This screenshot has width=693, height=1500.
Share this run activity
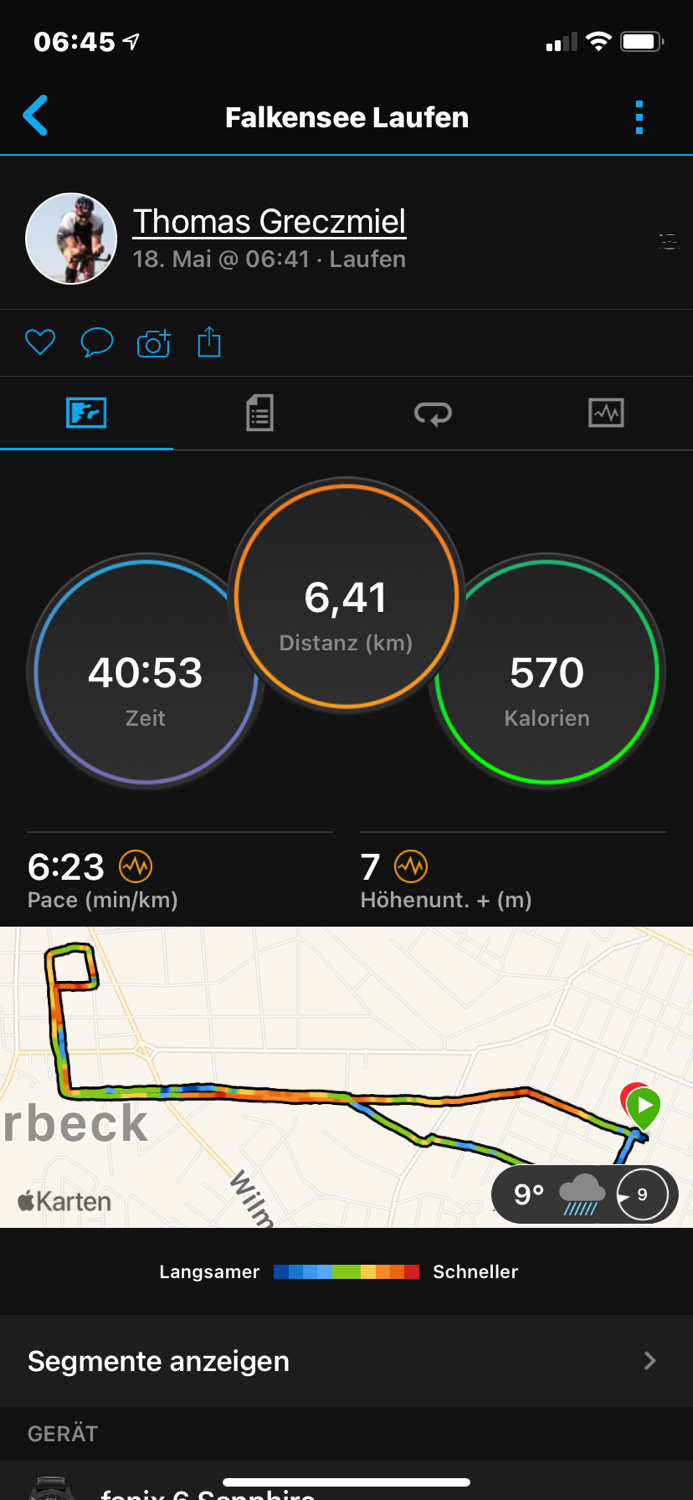click(x=209, y=343)
